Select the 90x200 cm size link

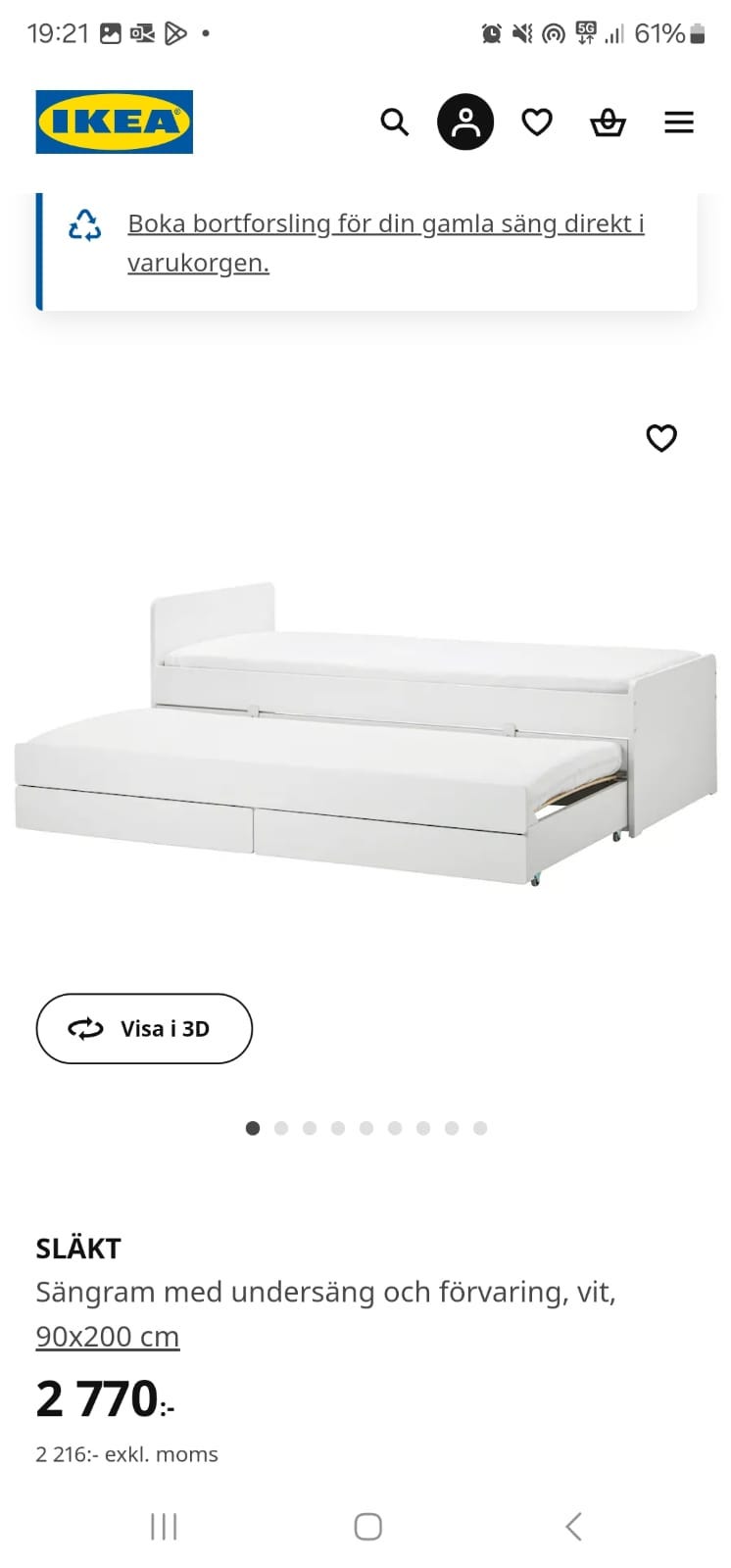click(x=108, y=1337)
